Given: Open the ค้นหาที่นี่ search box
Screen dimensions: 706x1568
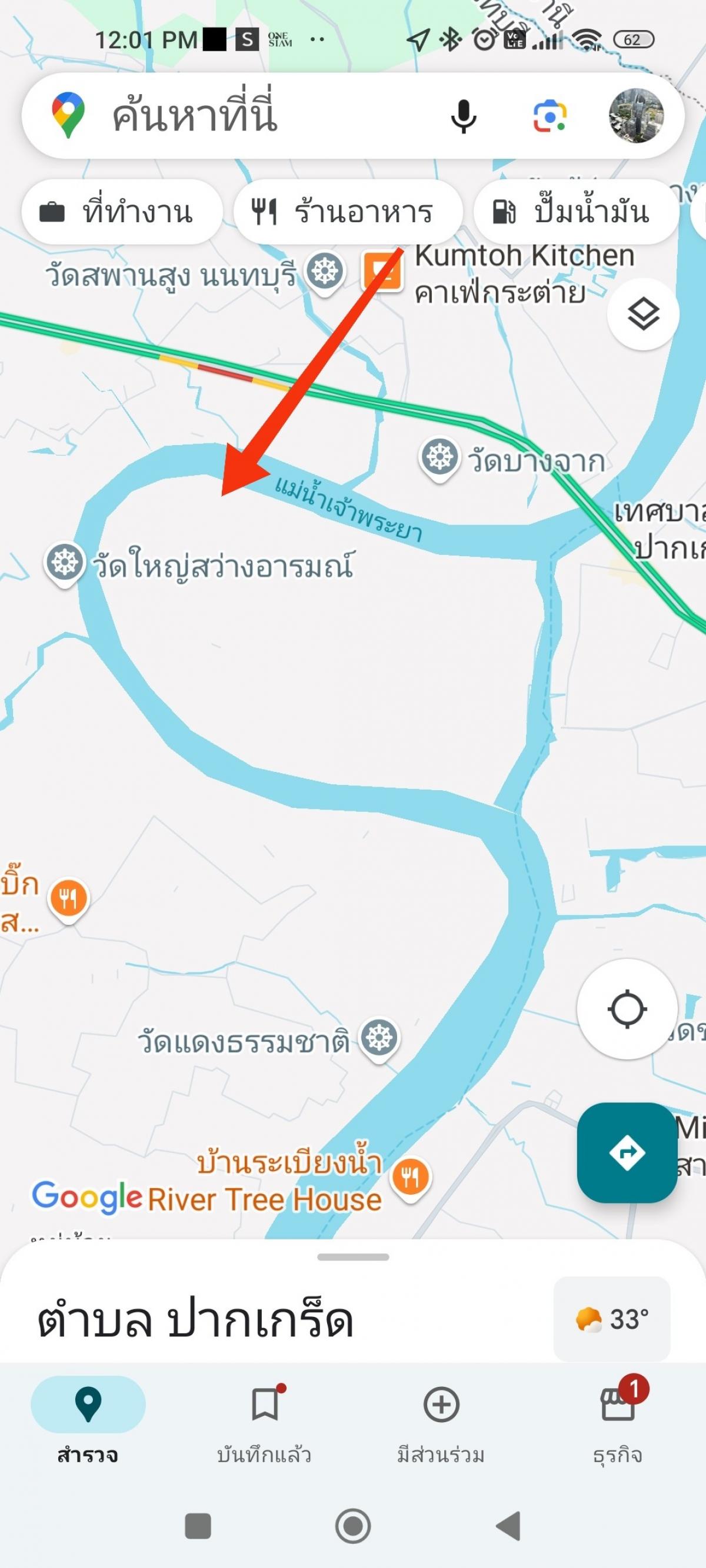Looking at the screenshot, I should (x=262, y=116).
